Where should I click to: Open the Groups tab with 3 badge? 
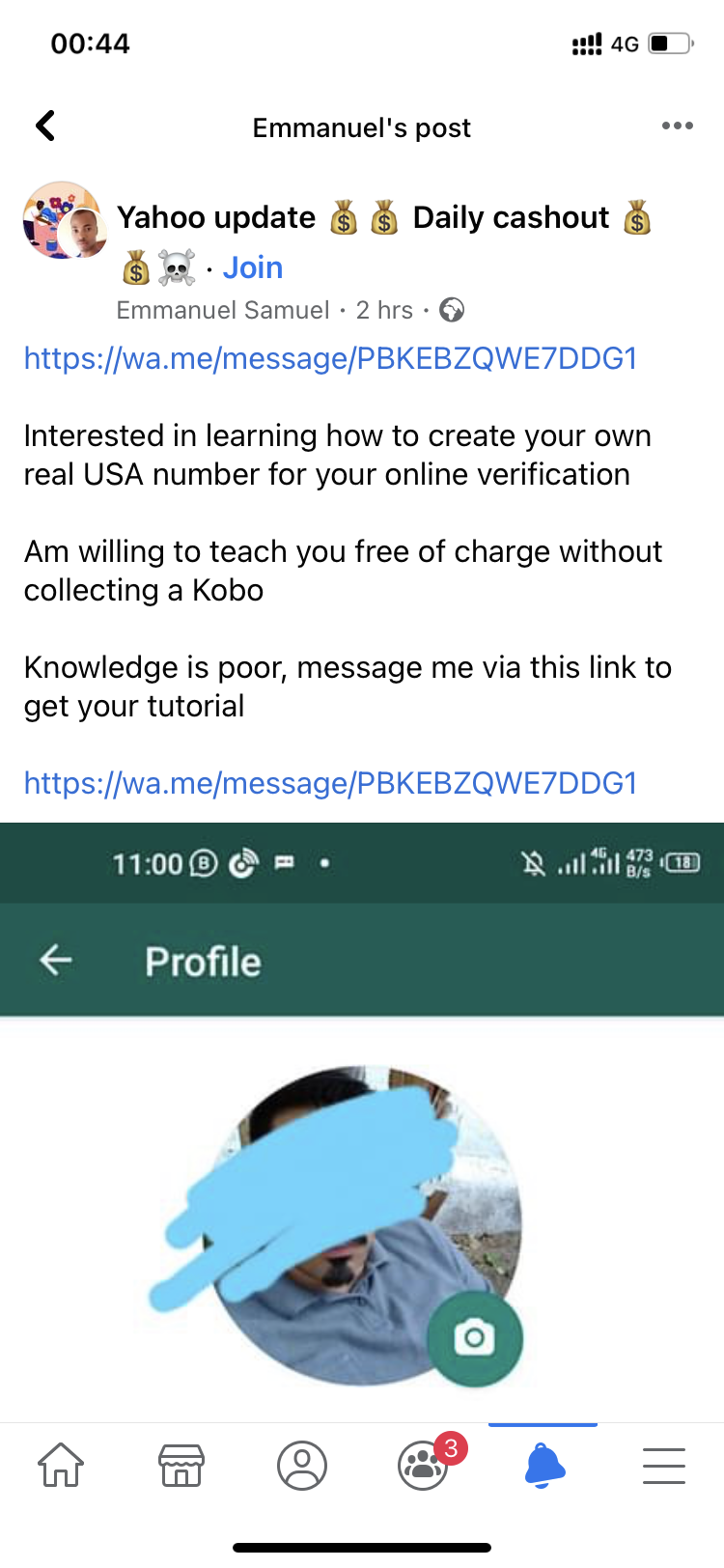point(423,1465)
